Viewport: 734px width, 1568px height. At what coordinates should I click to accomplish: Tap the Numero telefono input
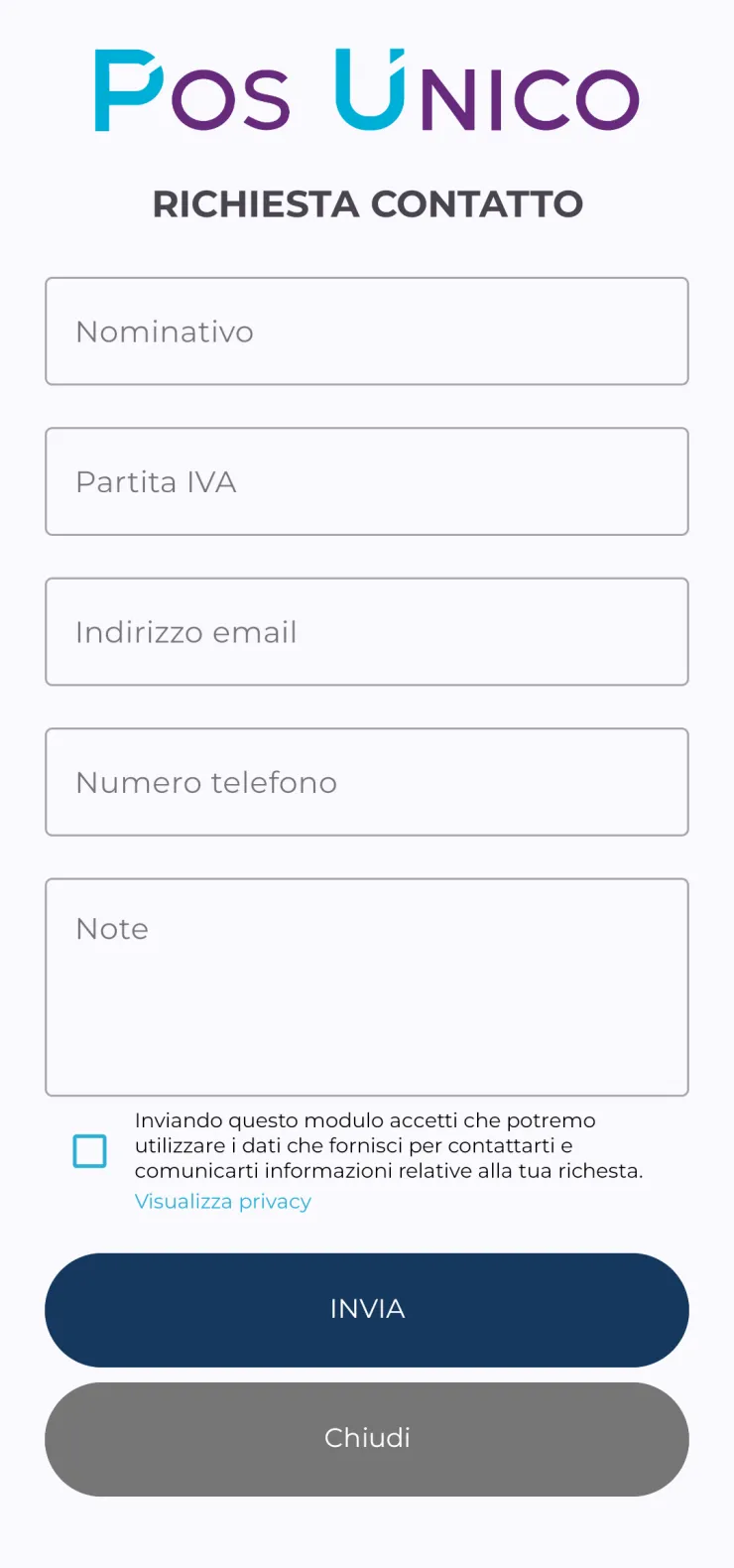click(x=367, y=782)
